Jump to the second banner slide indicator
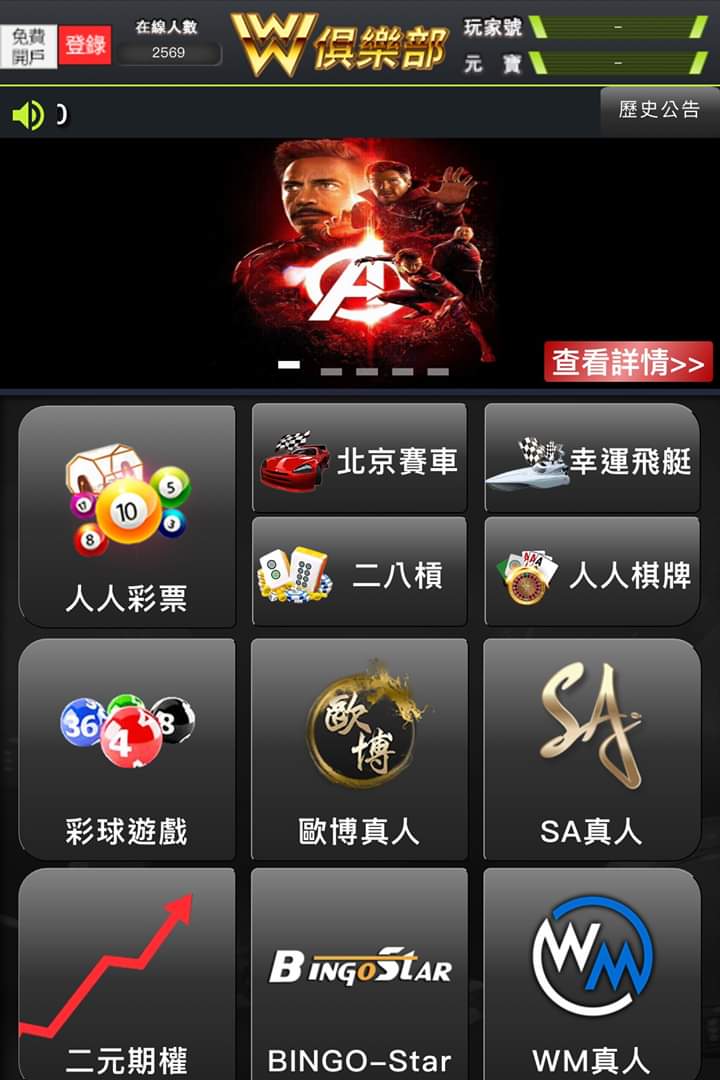 point(331,371)
